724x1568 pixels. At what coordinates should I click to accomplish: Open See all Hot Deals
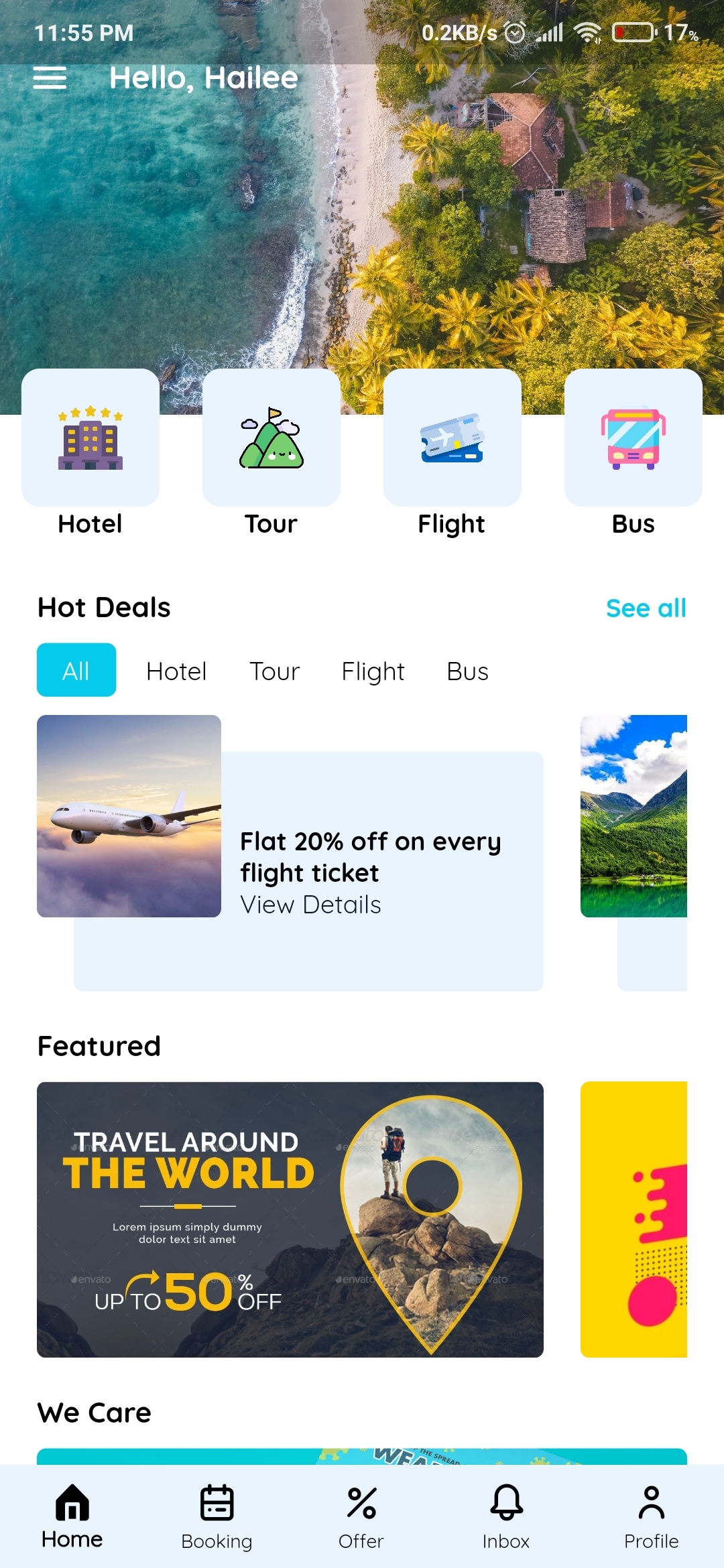click(x=646, y=608)
